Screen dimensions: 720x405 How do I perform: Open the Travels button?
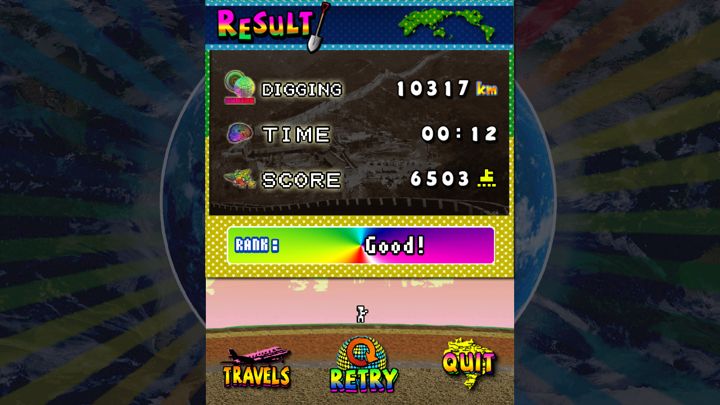[x=256, y=368]
